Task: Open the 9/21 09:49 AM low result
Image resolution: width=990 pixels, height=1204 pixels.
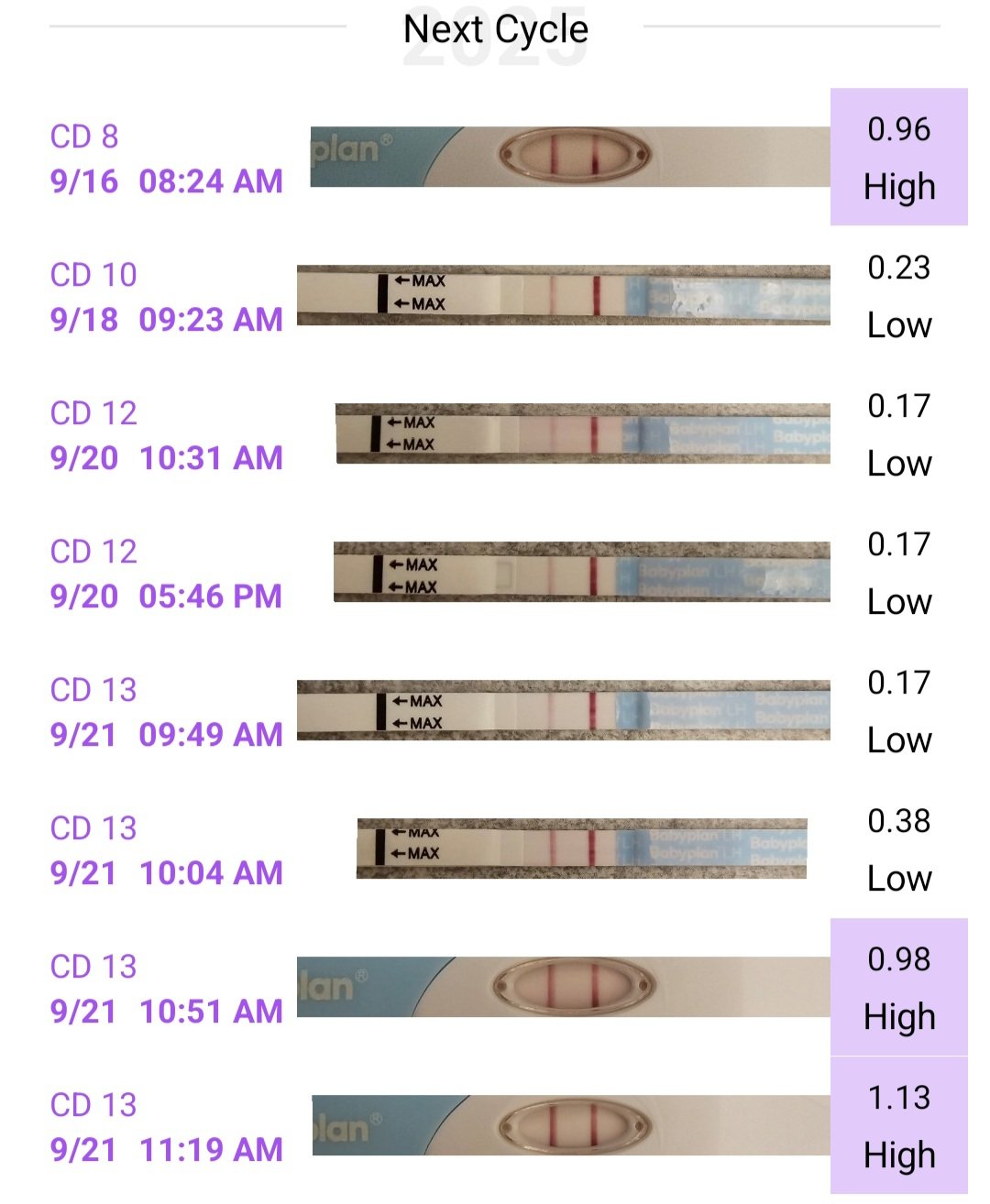Action: 898,711
